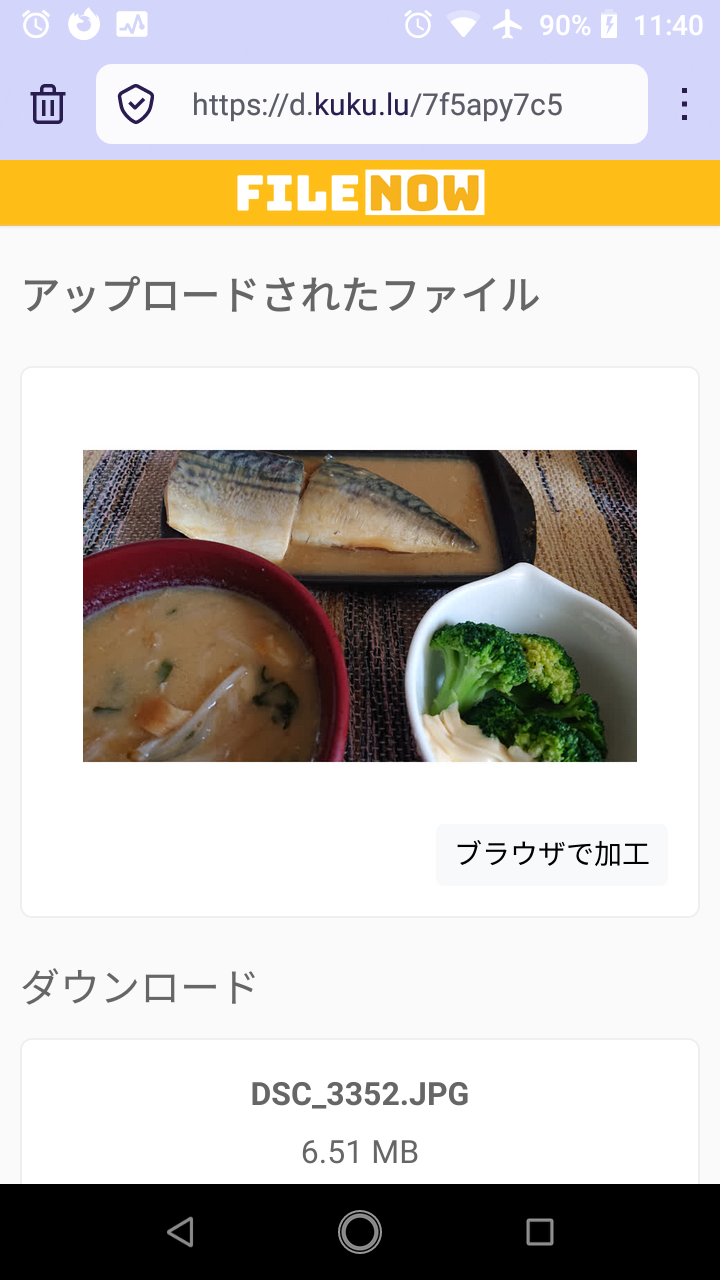Open recent apps from the navigation bar
The height and width of the screenshot is (1280, 720).
[540, 1232]
